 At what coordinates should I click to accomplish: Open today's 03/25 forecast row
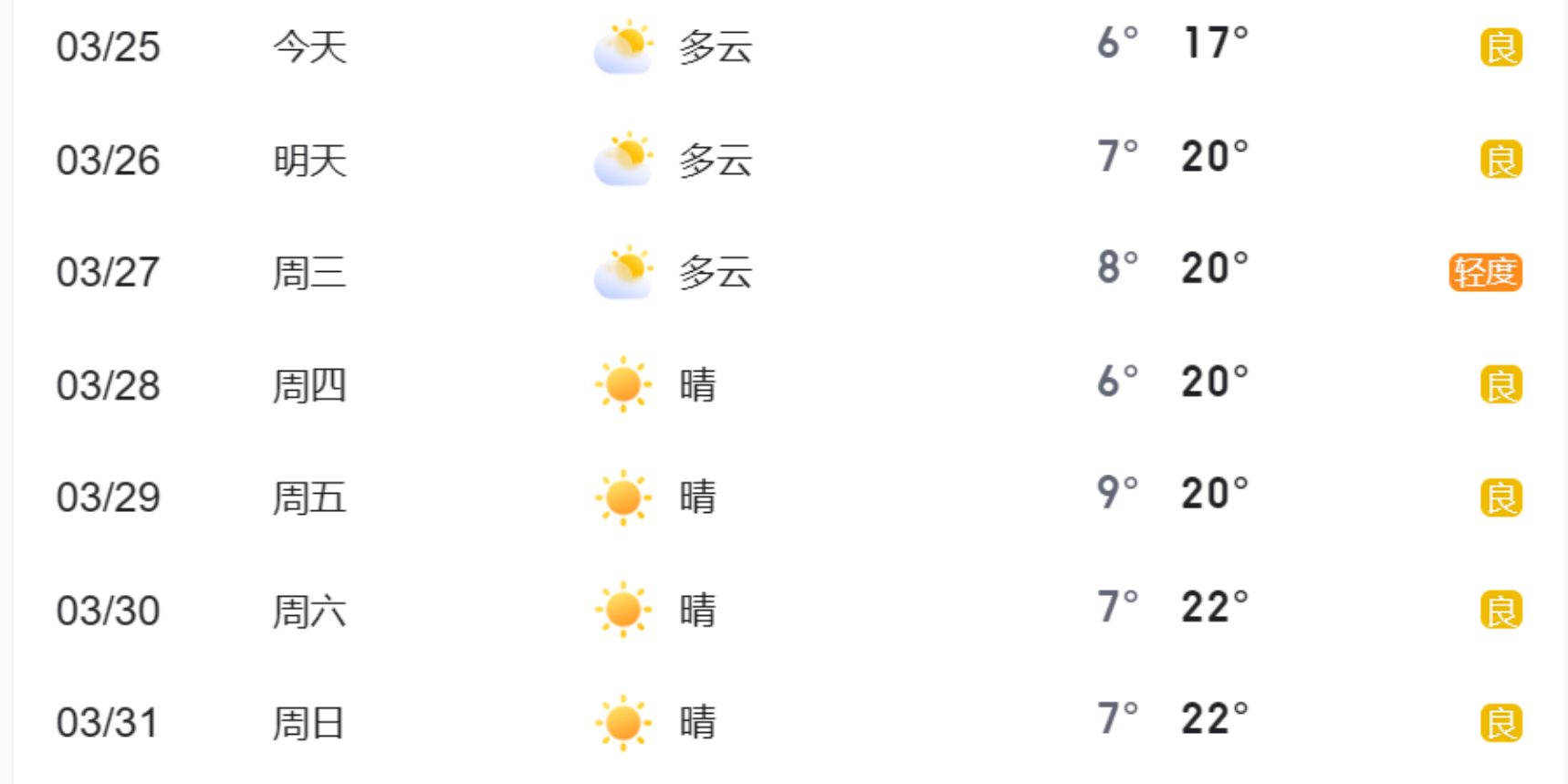[x=785, y=47]
